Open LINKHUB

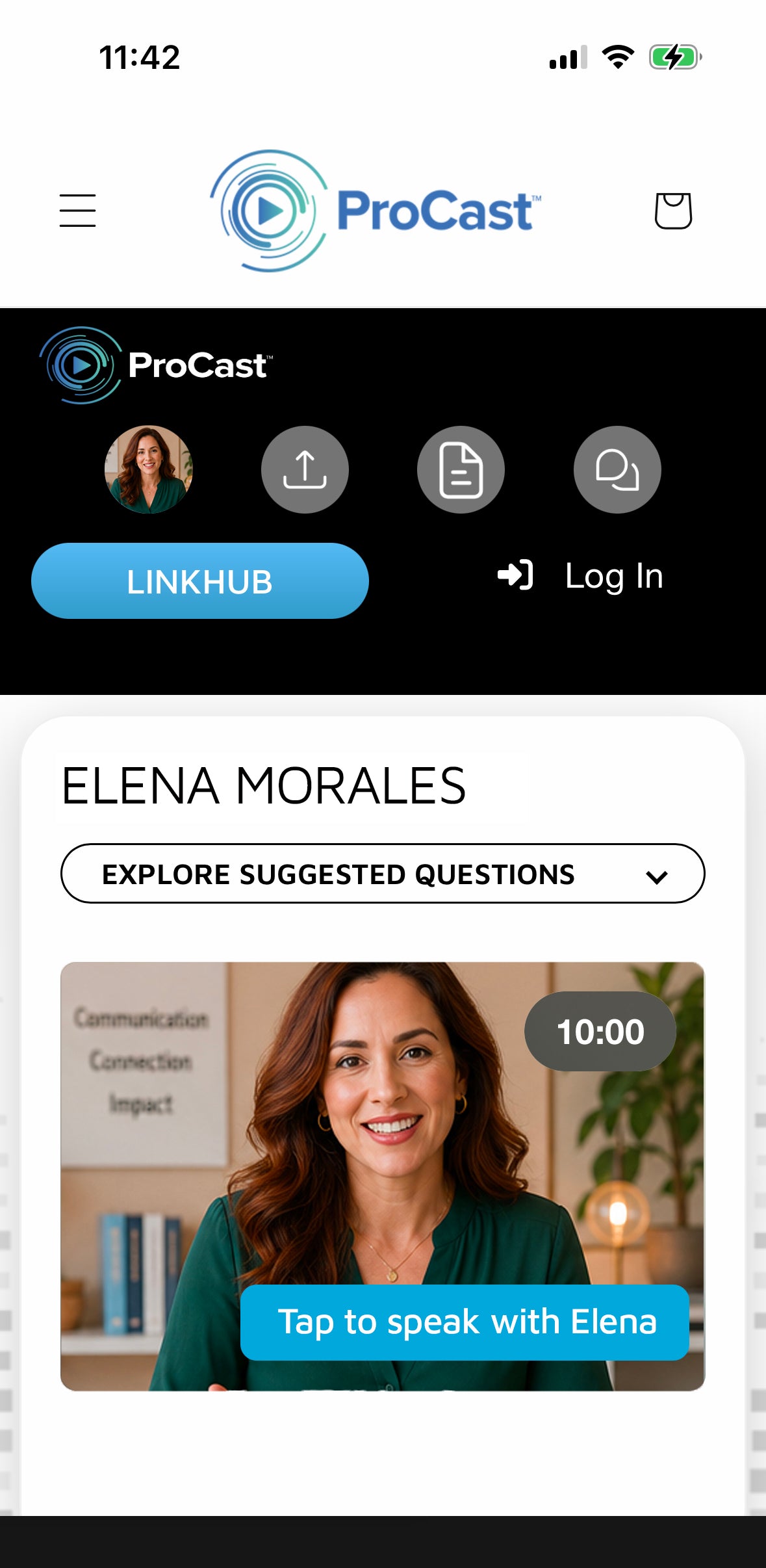click(x=200, y=581)
